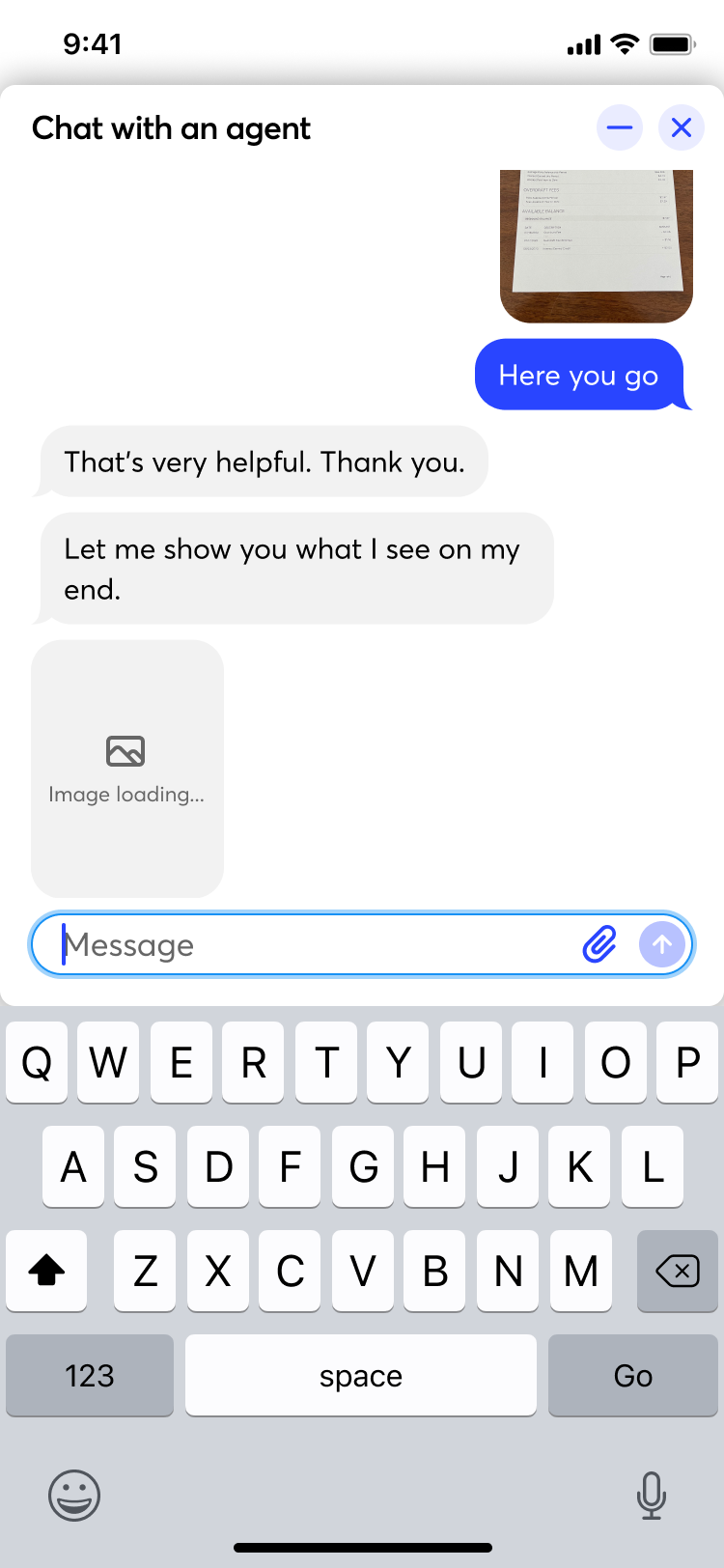The width and height of the screenshot is (724, 1568).
Task: Close the chat with an agent
Action: [682, 127]
